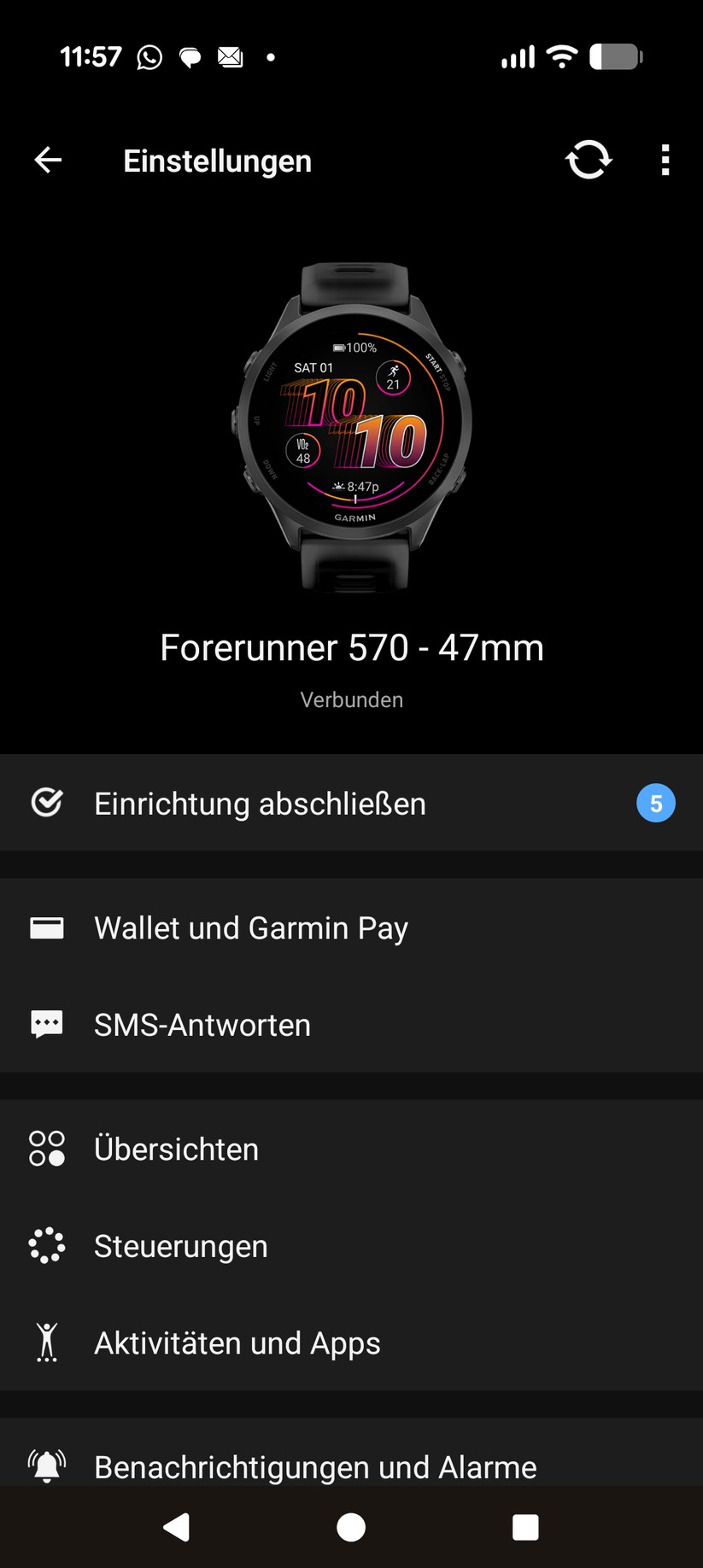
Task: Tap the Übersichten widgets icon
Action: [x=47, y=1149]
